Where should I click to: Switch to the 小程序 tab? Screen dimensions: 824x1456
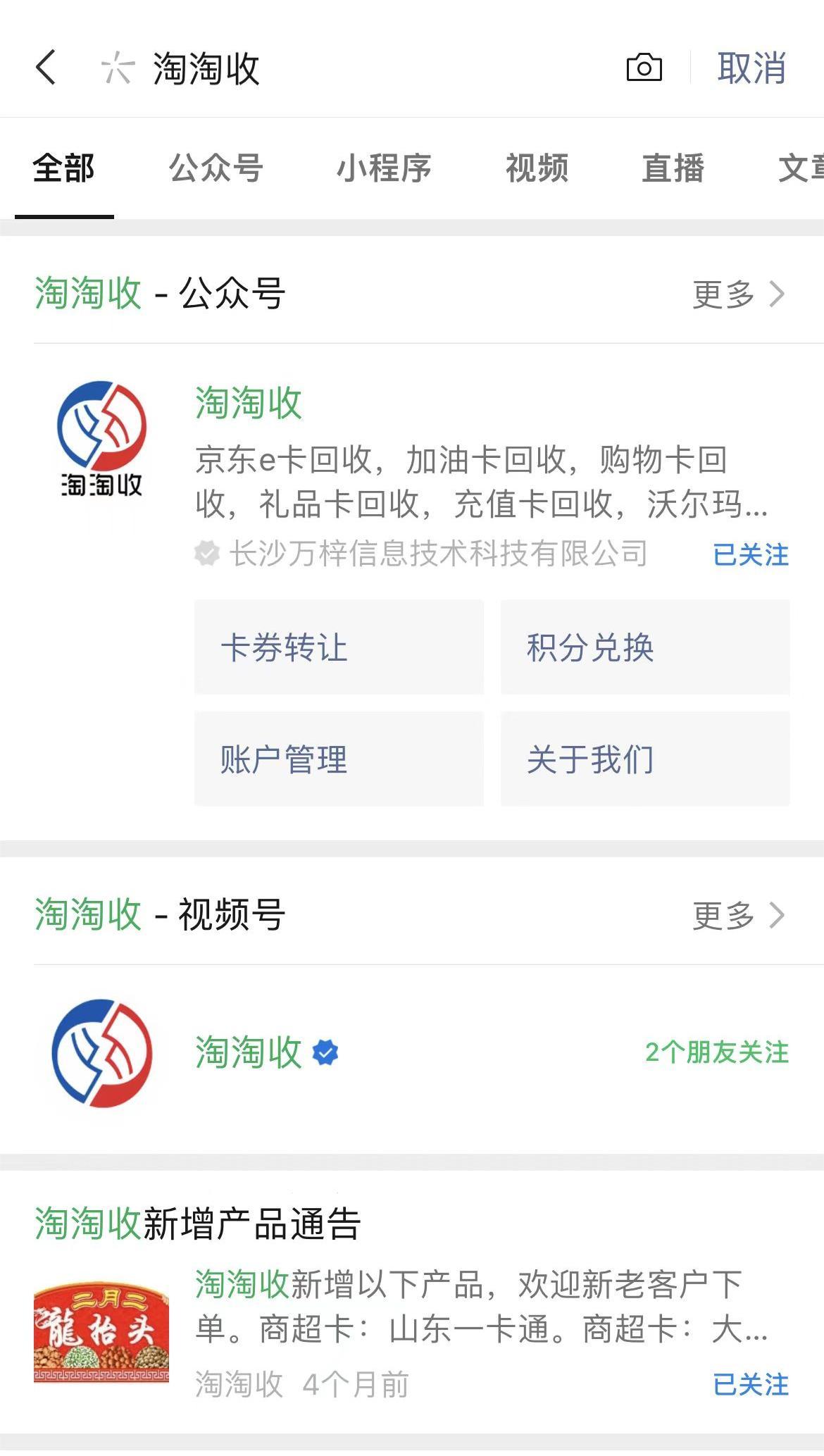click(x=384, y=168)
